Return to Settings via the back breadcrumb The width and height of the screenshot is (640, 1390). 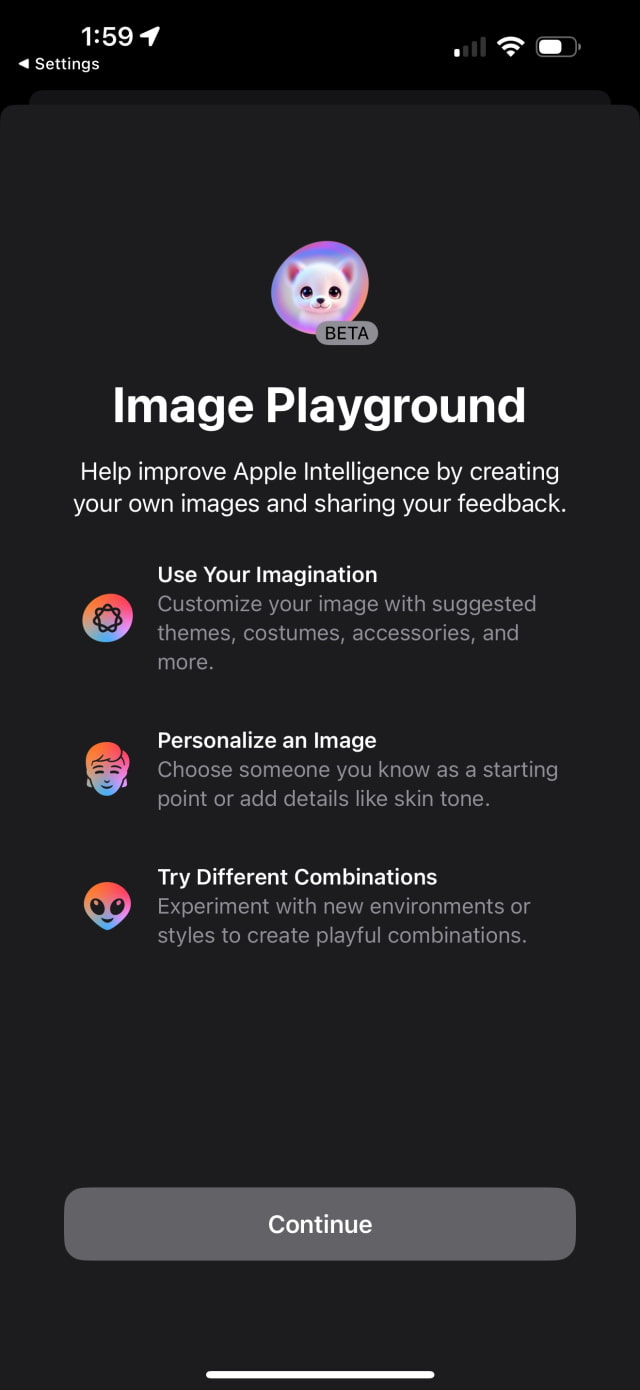(x=59, y=64)
